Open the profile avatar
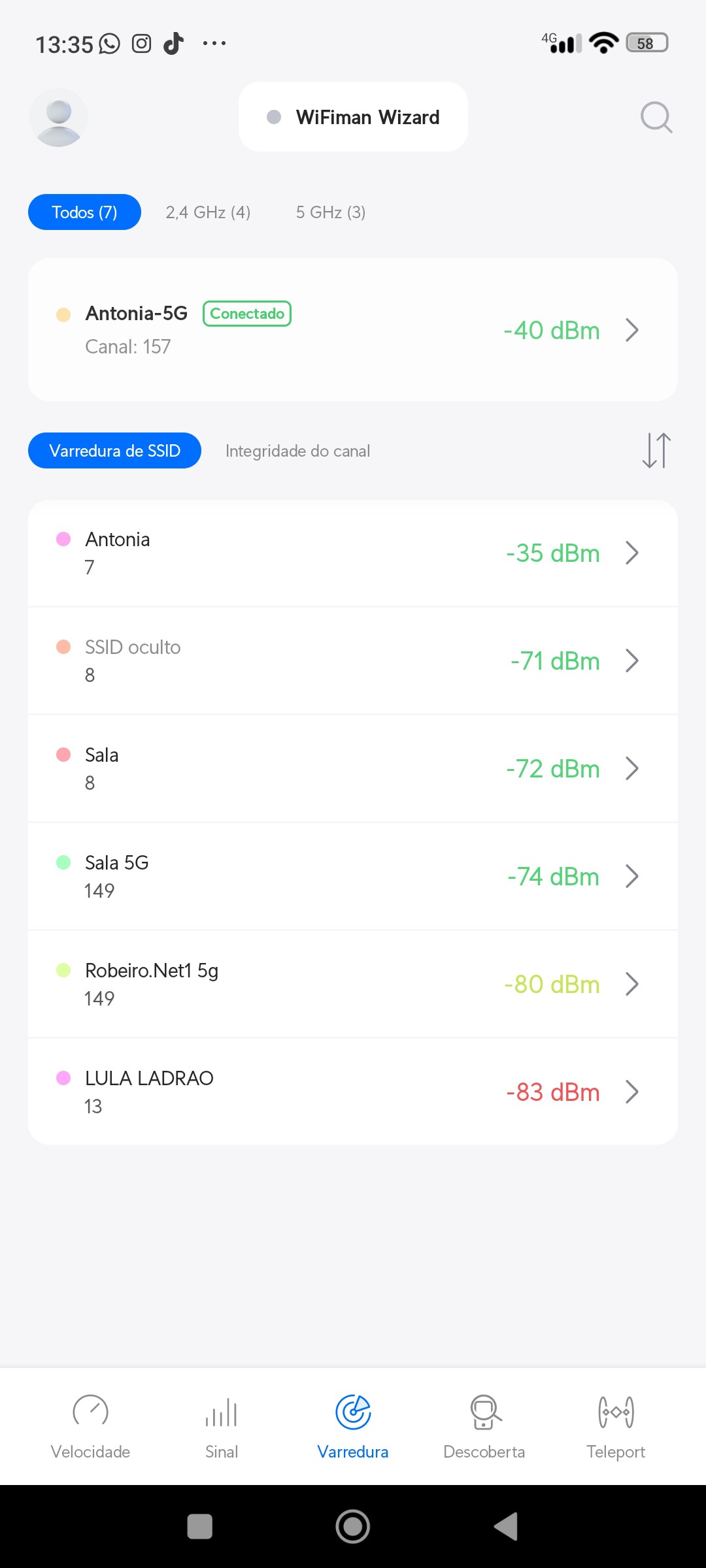Image resolution: width=706 pixels, height=1568 pixels. click(x=58, y=118)
